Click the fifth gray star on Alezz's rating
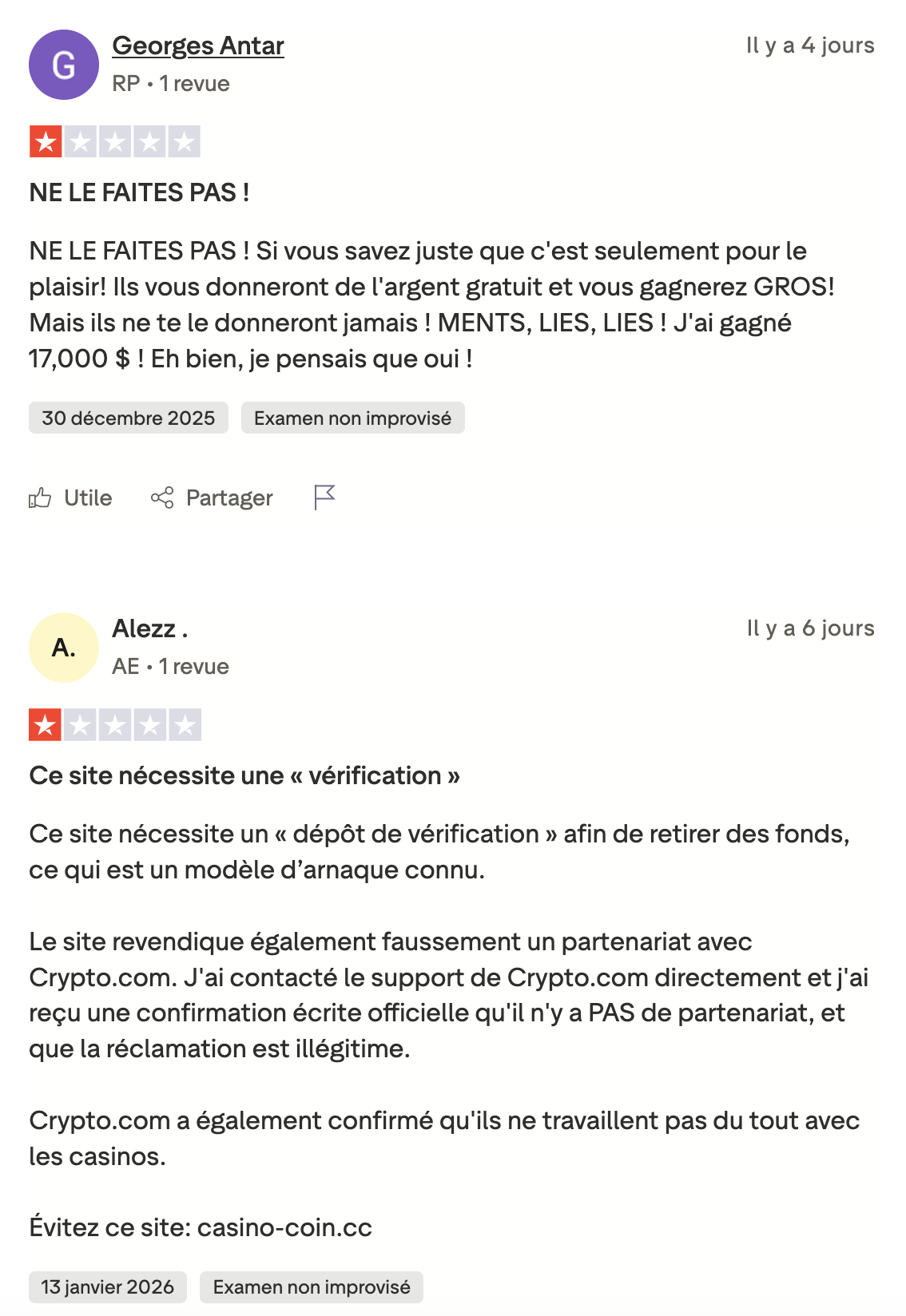The width and height of the screenshot is (906, 1316). (186, 725)
